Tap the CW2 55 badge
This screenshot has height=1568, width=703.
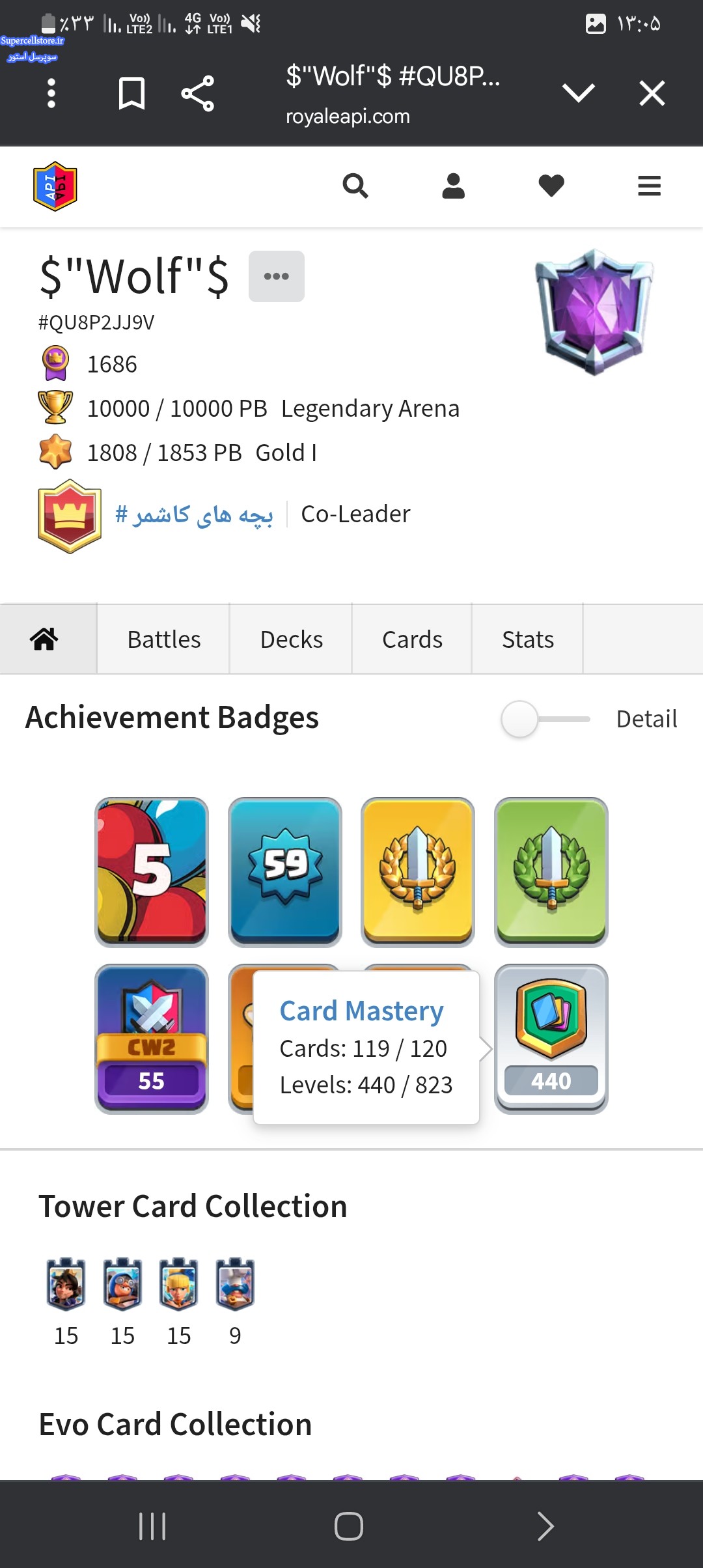[152, 1039]
